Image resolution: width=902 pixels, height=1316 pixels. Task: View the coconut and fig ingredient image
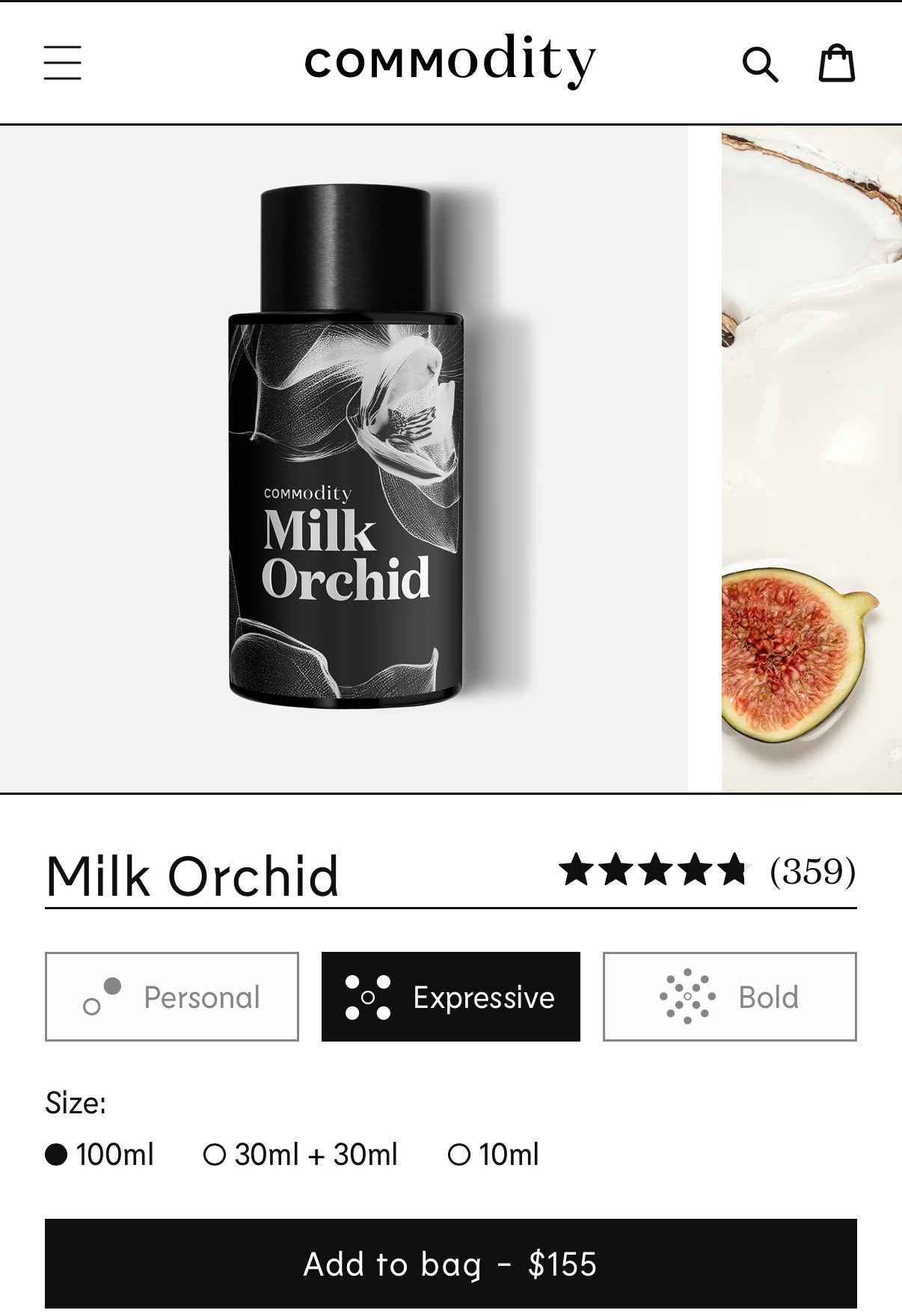click(x=812, y=458)
